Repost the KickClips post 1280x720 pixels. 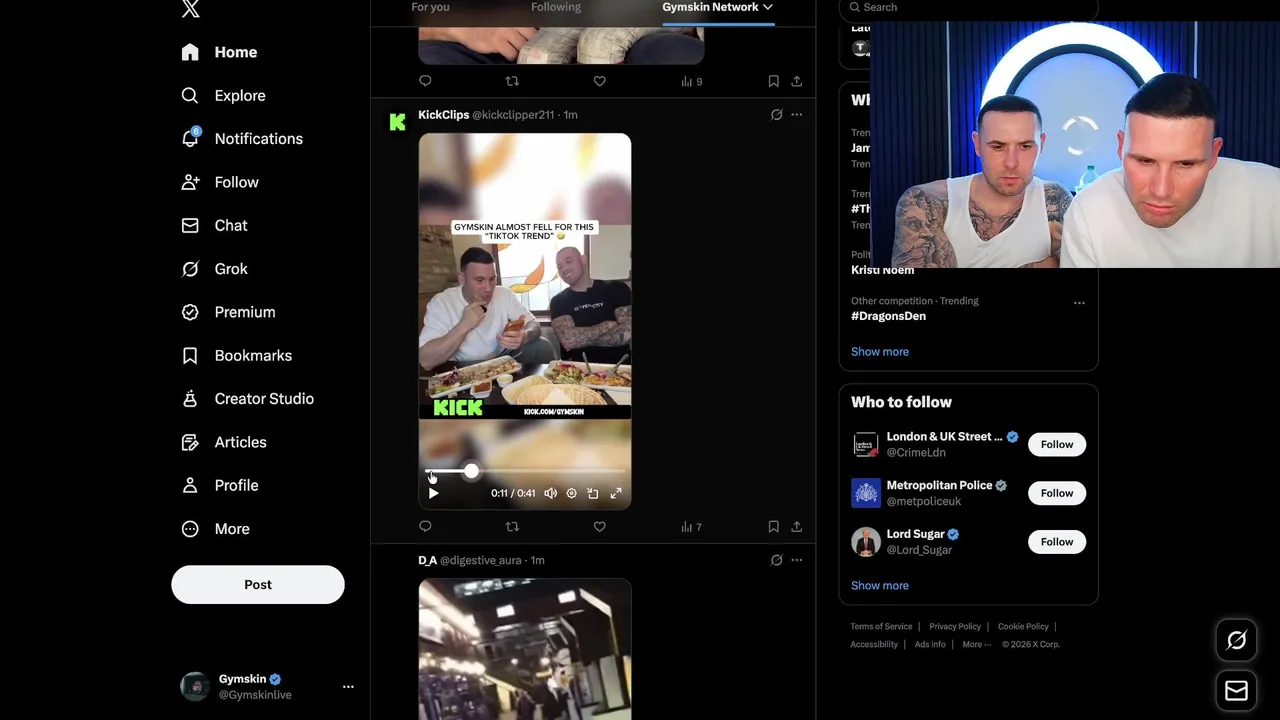tap(512, 526)
